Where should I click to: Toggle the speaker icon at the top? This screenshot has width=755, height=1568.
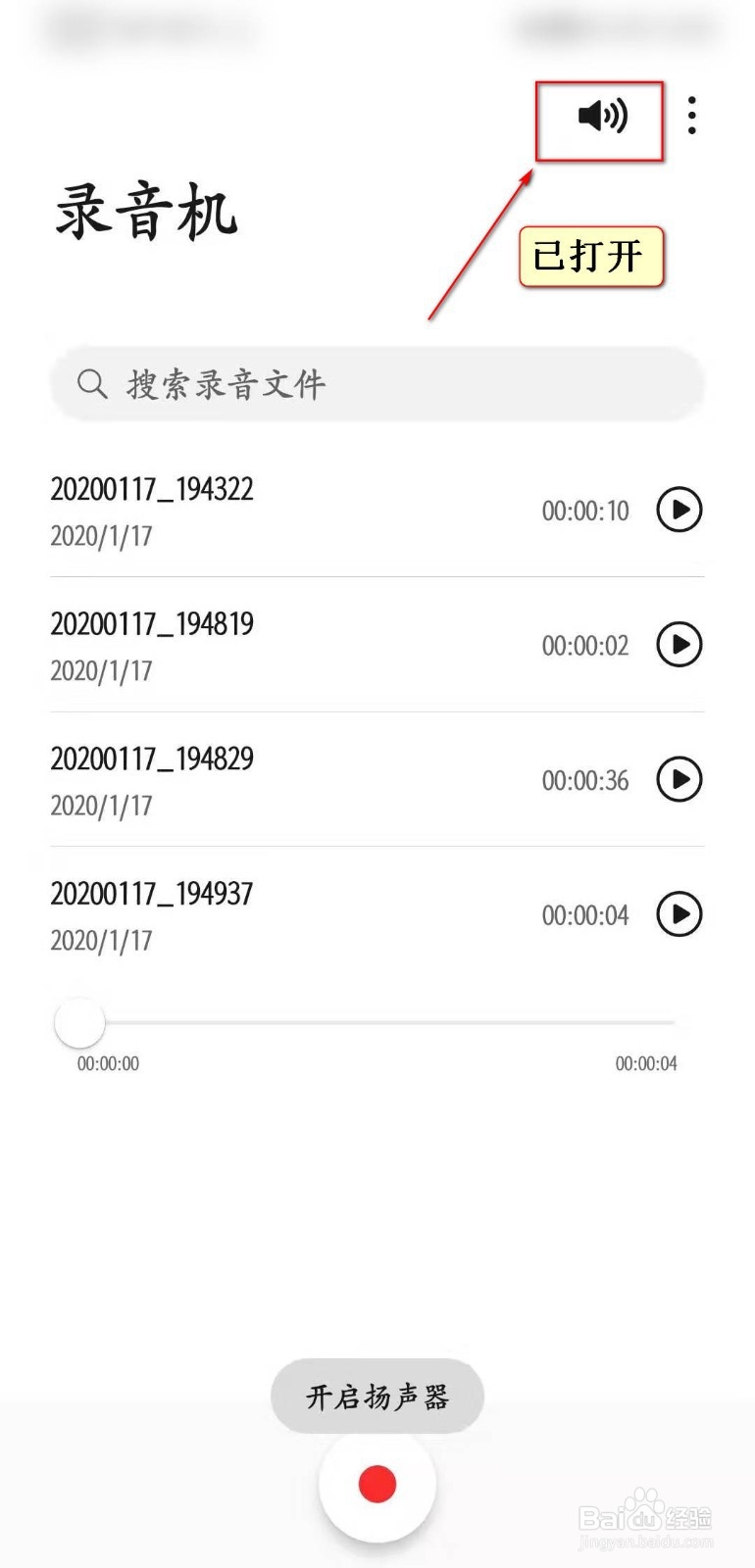602,117
